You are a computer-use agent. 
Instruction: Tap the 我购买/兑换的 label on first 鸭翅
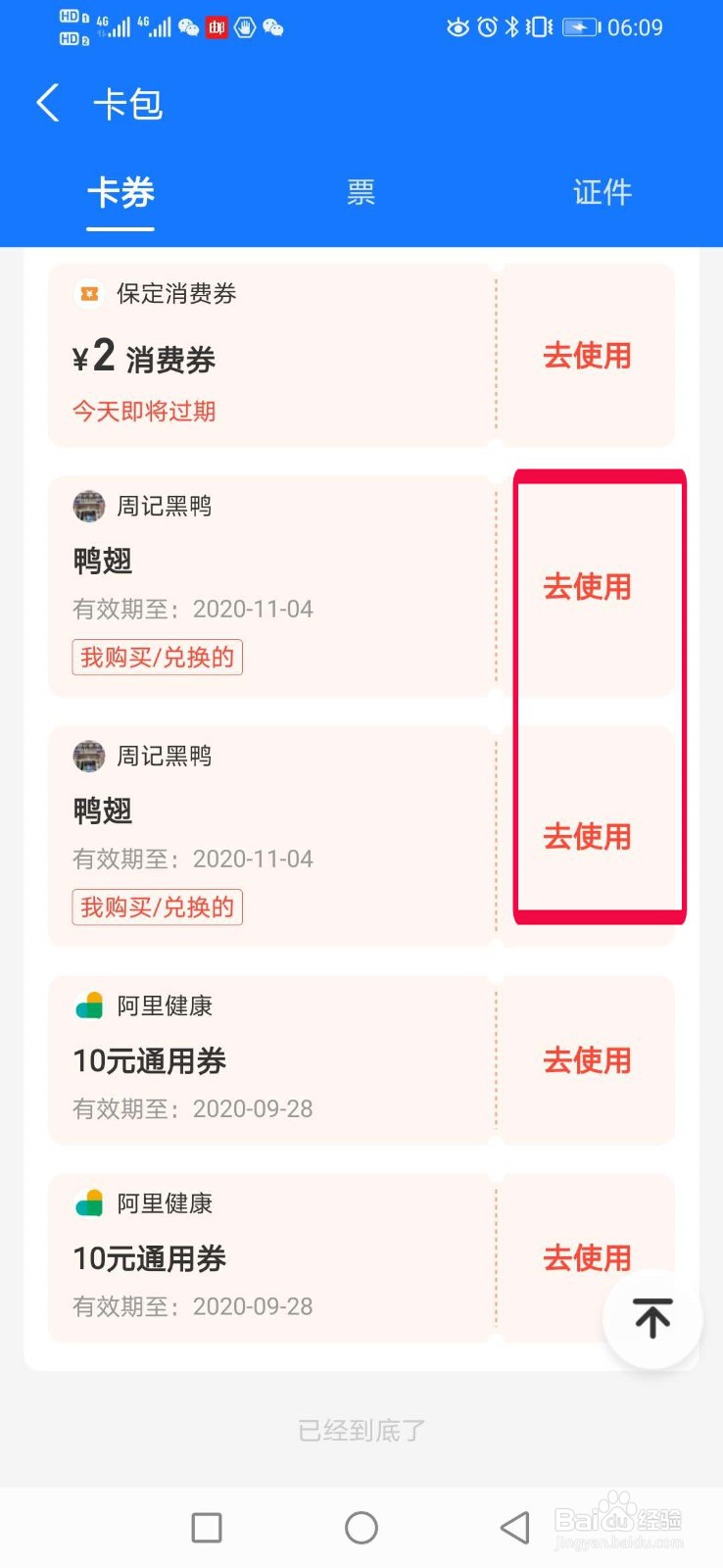pyautogui.click(x=157, y=658)
